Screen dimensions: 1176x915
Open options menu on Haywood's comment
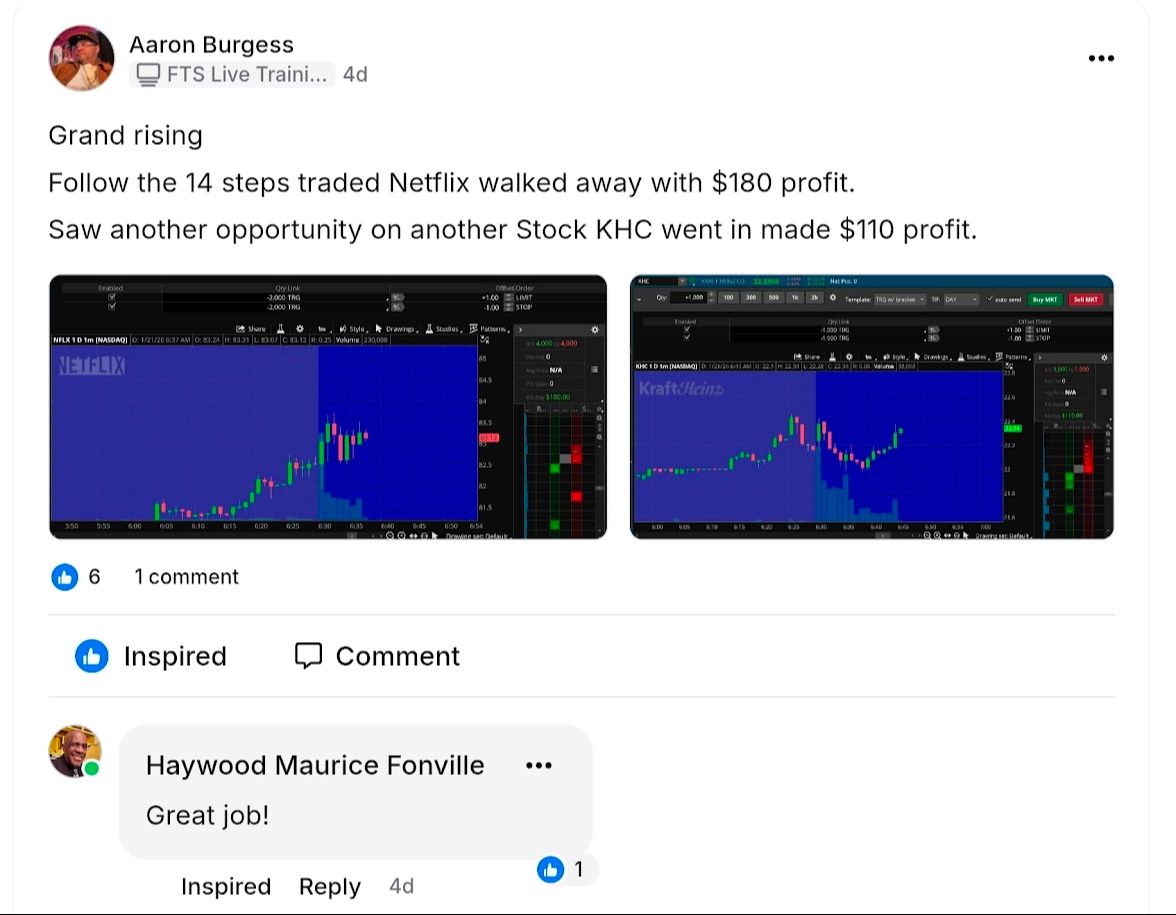[x=539, y=766]
